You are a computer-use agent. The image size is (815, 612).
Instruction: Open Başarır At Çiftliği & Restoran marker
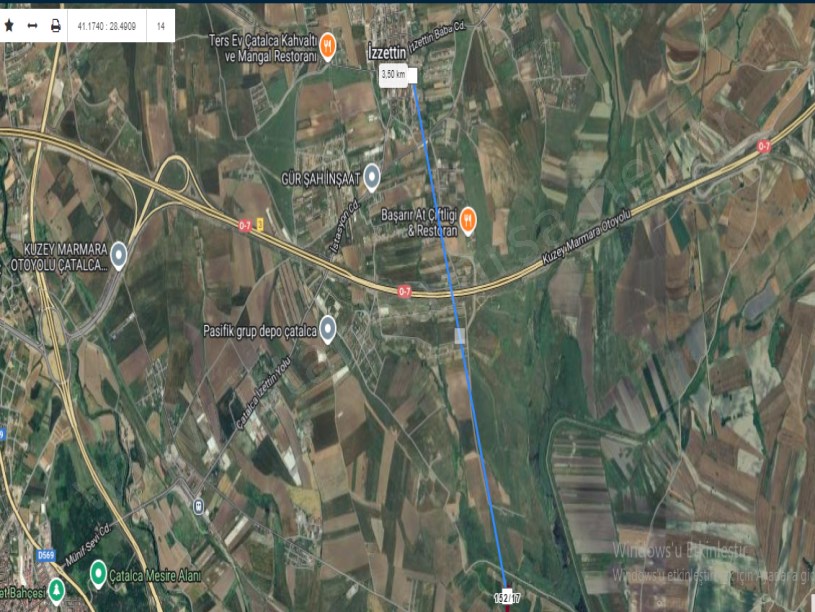coord(467,217)
